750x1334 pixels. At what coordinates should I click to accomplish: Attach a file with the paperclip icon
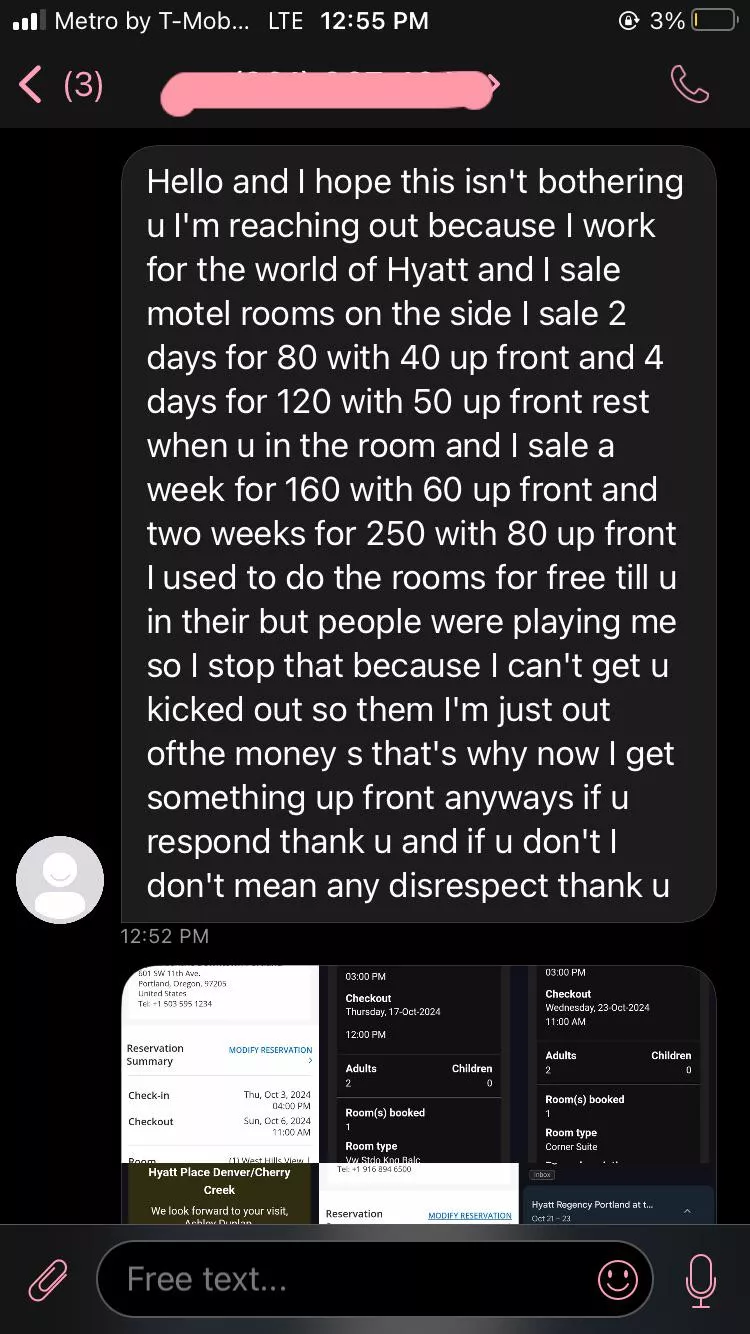tap(47, 1279)
